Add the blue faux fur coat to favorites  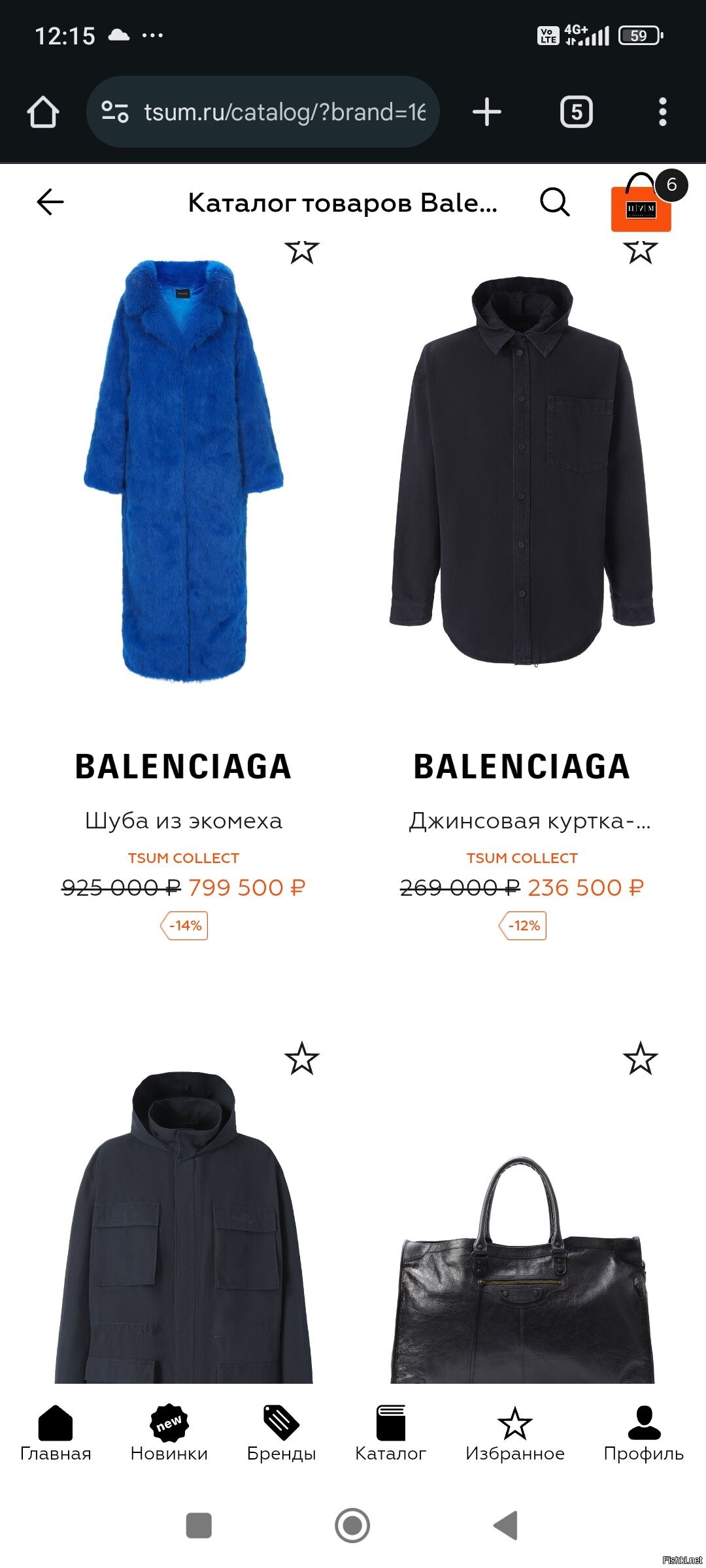click(301, 251)
